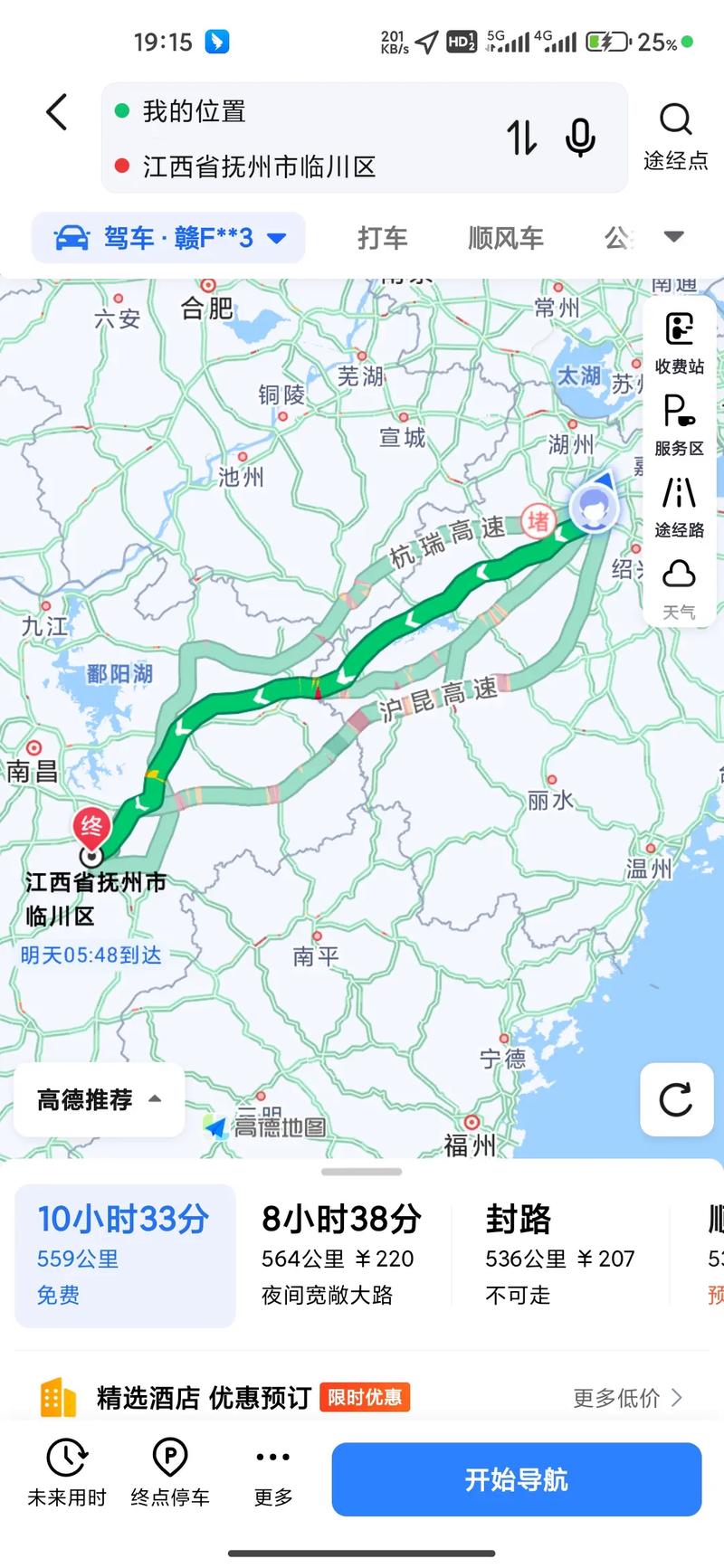
Task: Tap the microphone icon for voice input
Action: coord(579,138)
